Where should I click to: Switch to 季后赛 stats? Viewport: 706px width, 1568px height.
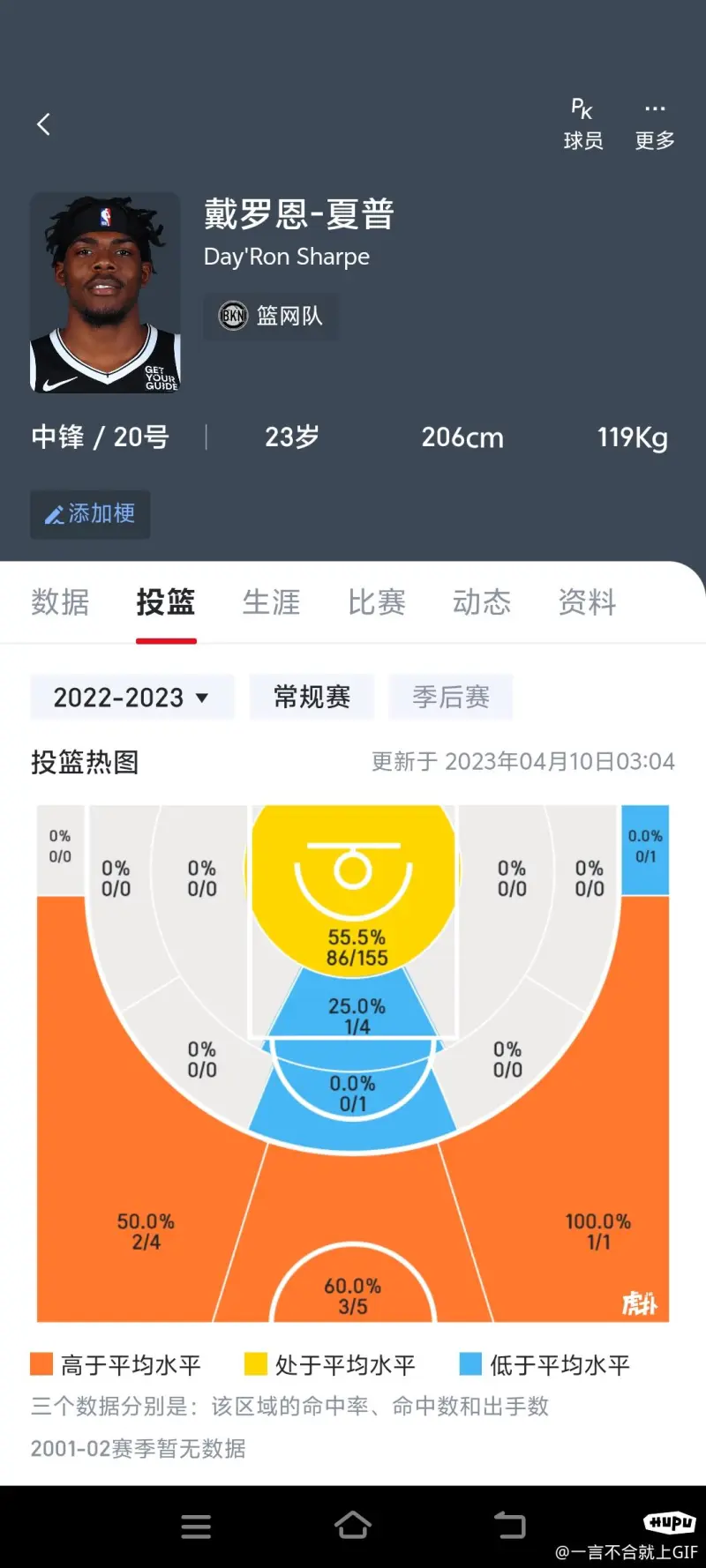(x=451, y=698)
